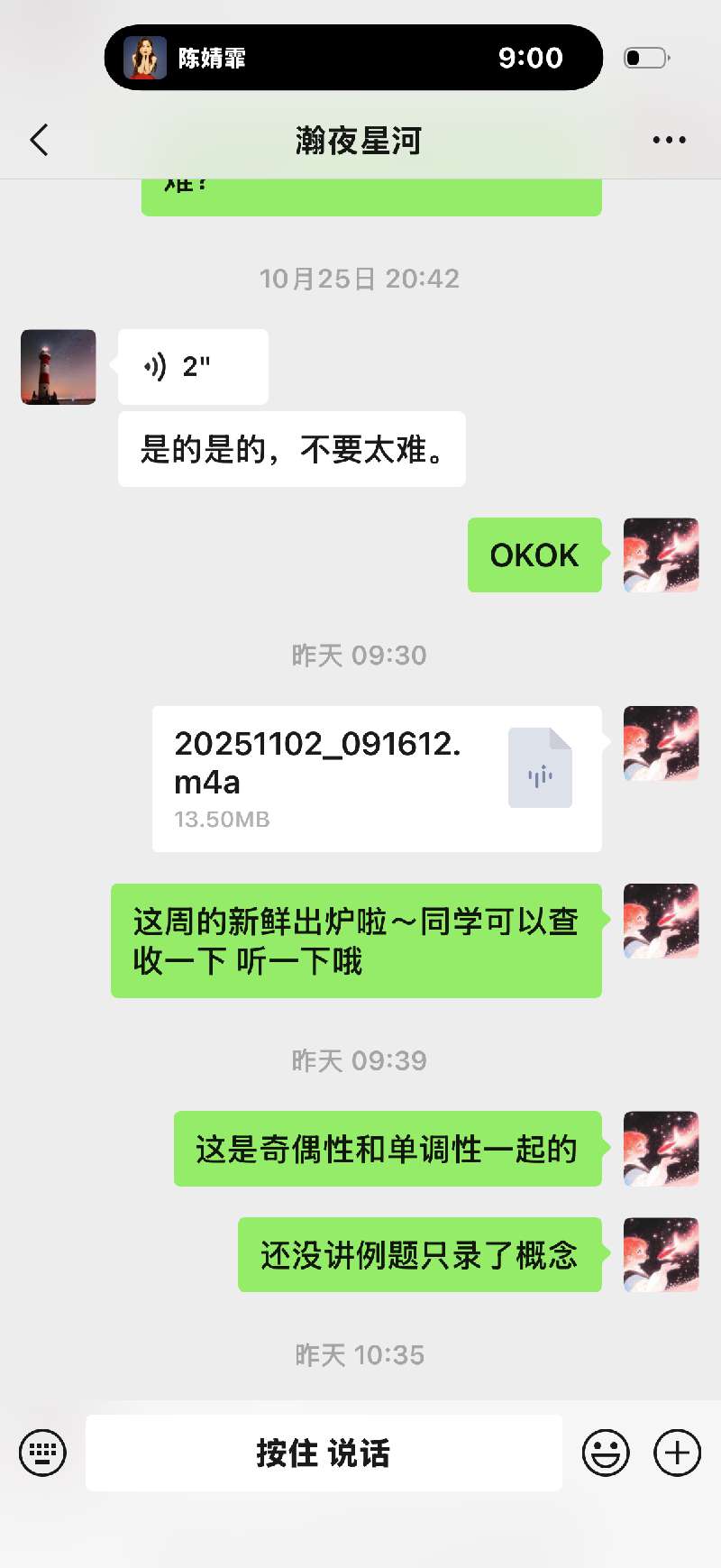Go back from the 瀚夜星河 chat
Screen dimensions: 721x1568
click(39, 141)
